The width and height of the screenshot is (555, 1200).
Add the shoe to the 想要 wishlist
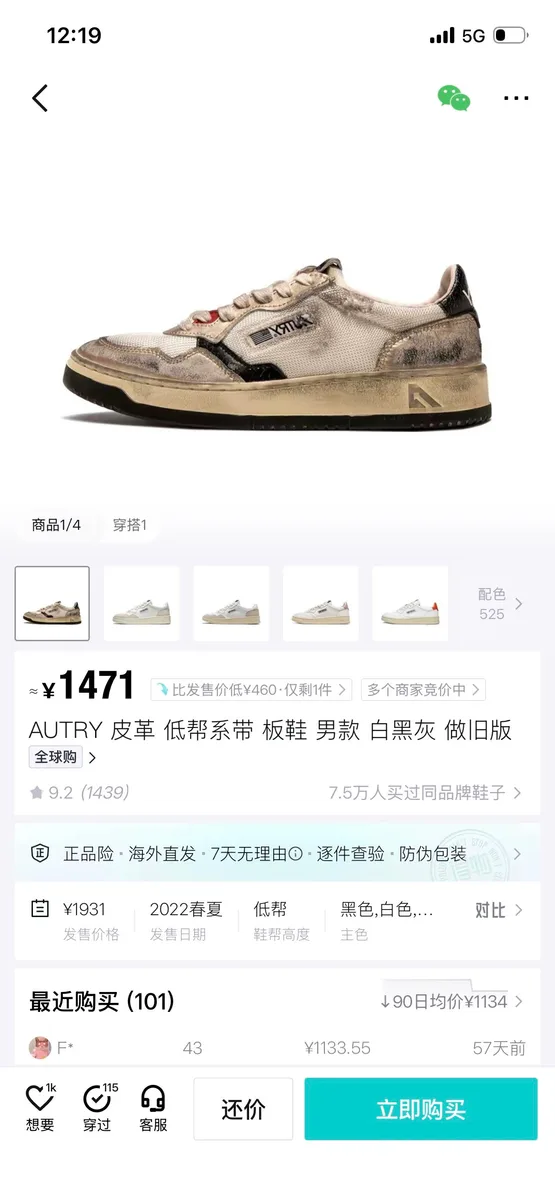[x=40, y=1108]
